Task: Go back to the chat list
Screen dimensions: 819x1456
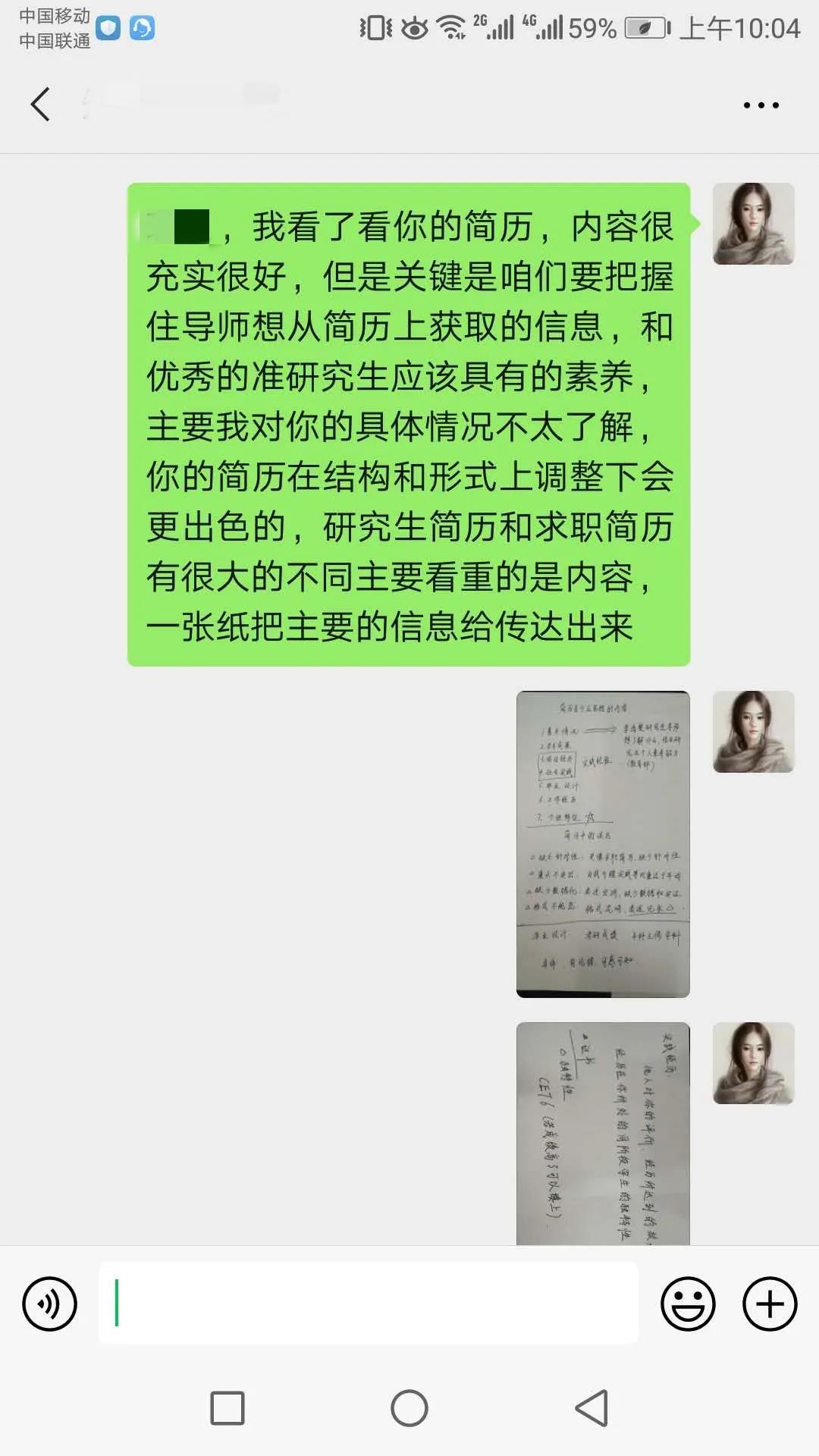Action: [x=41, y=104]
